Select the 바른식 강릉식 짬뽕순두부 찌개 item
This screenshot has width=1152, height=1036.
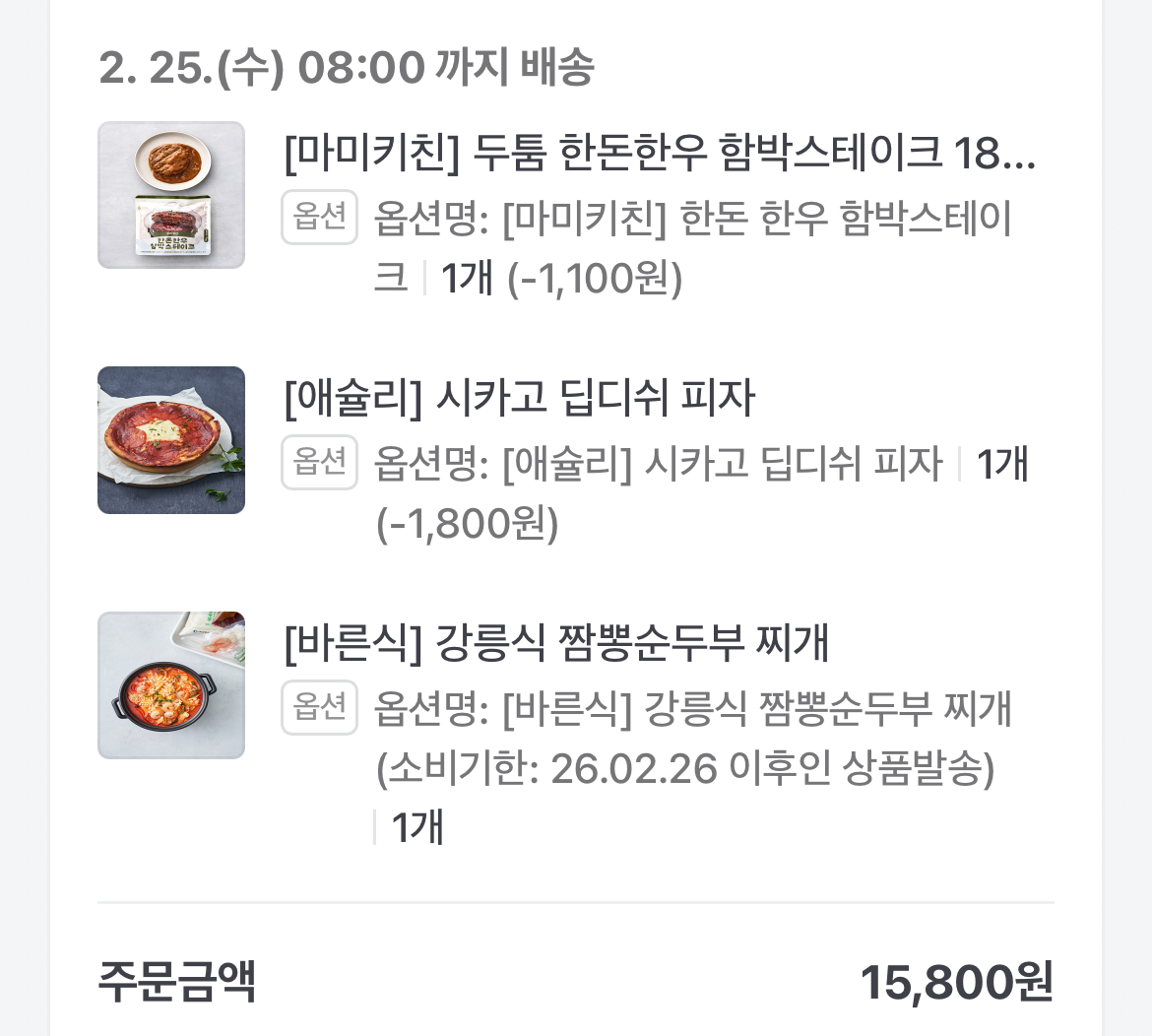coord(556,644)
